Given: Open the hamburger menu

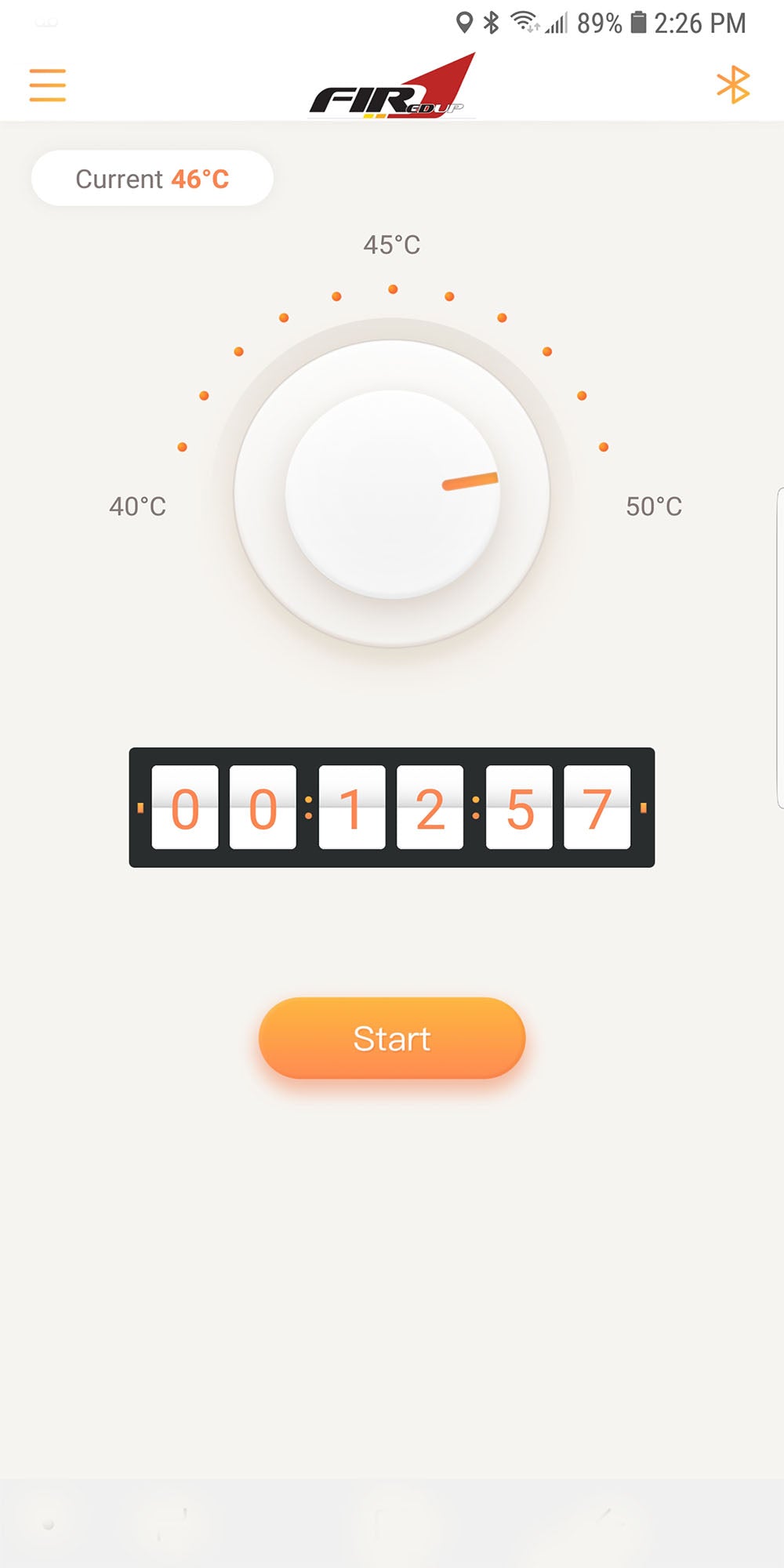Looking at the screenshot, I should 47,85.
